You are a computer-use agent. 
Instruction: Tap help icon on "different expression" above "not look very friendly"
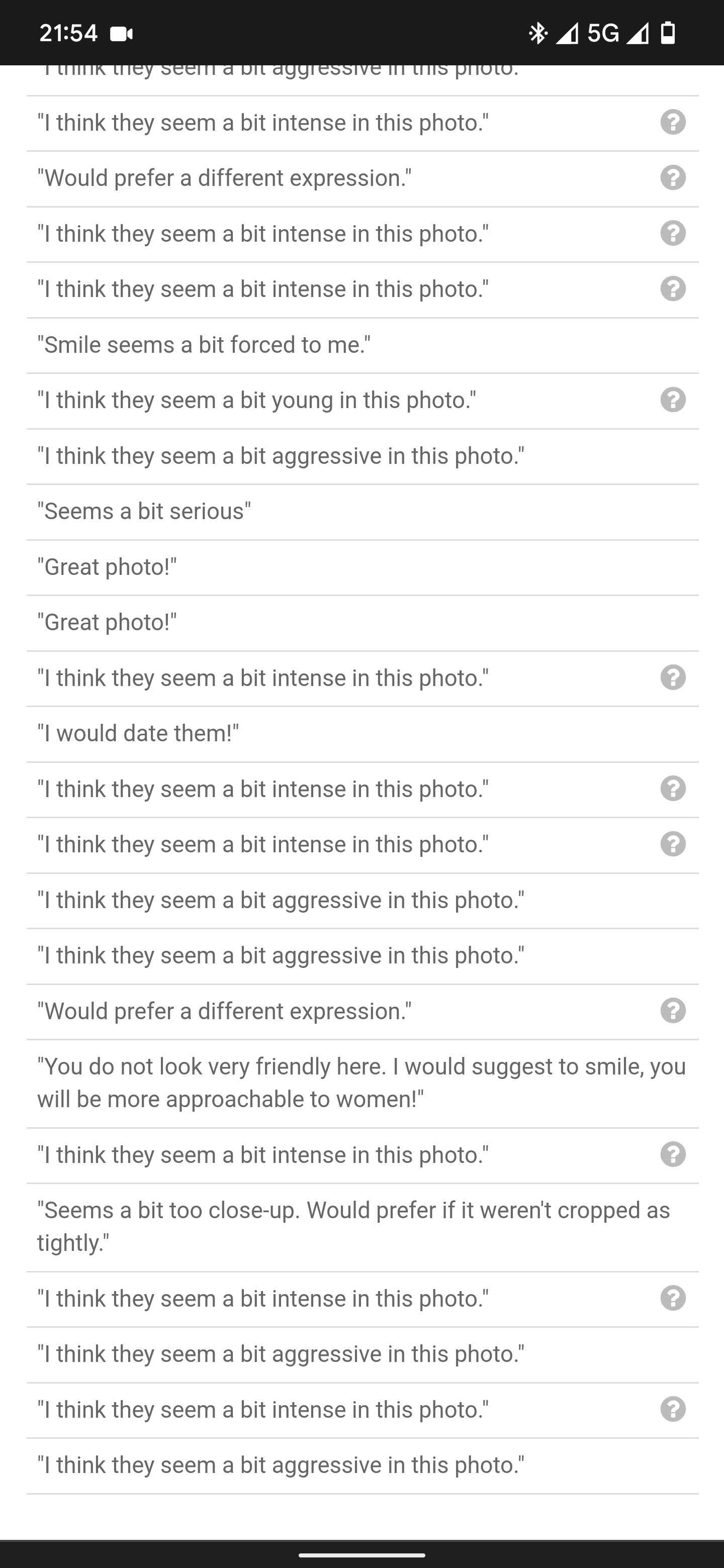tap(673, 1011)
